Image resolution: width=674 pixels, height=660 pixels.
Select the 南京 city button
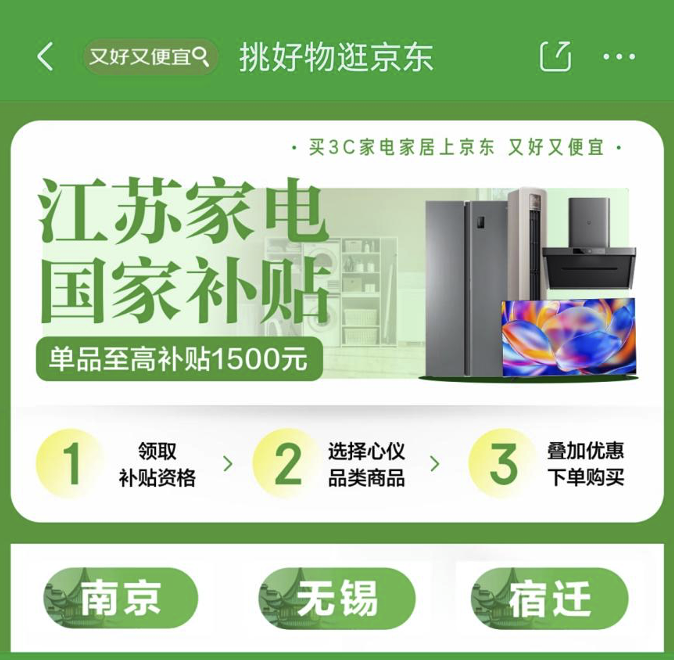pyautogui.click(x=121, y=600)
